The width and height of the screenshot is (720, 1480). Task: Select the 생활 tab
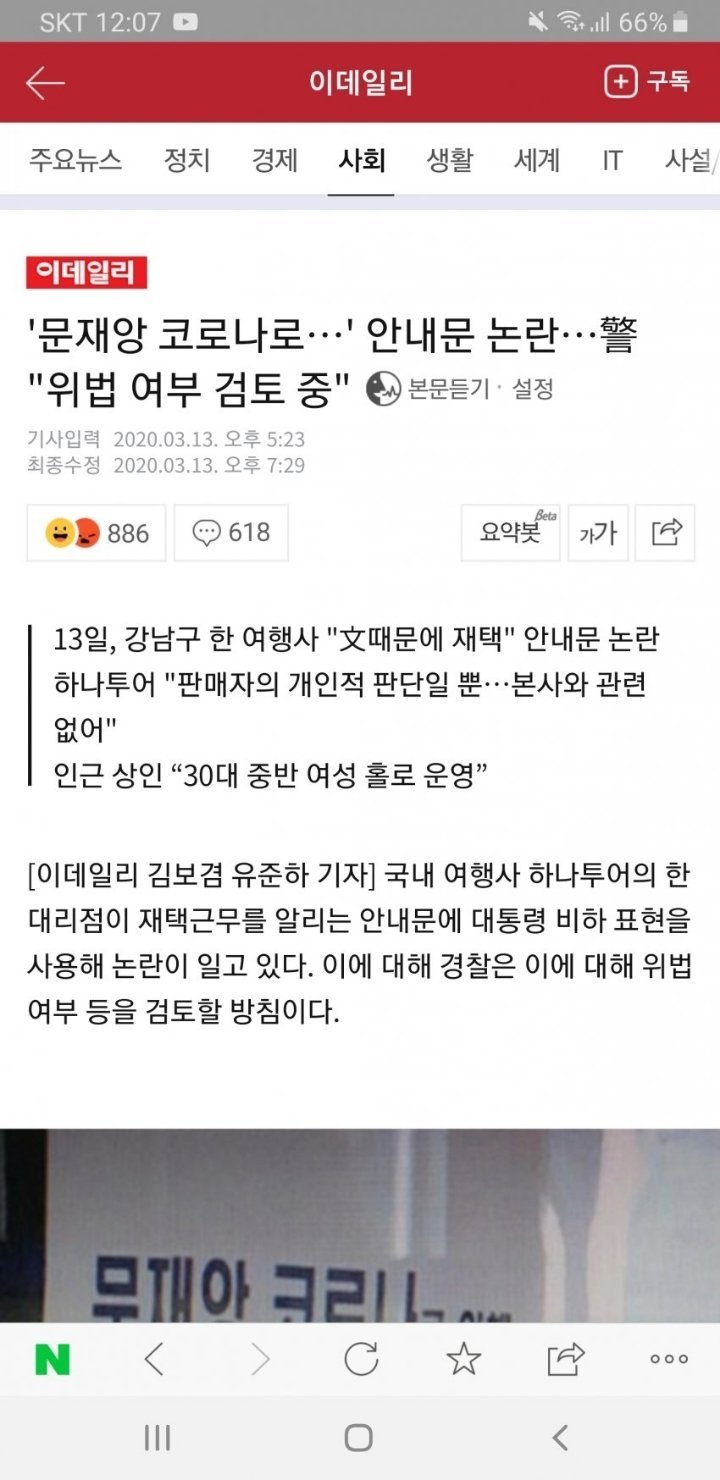[449, 160]
